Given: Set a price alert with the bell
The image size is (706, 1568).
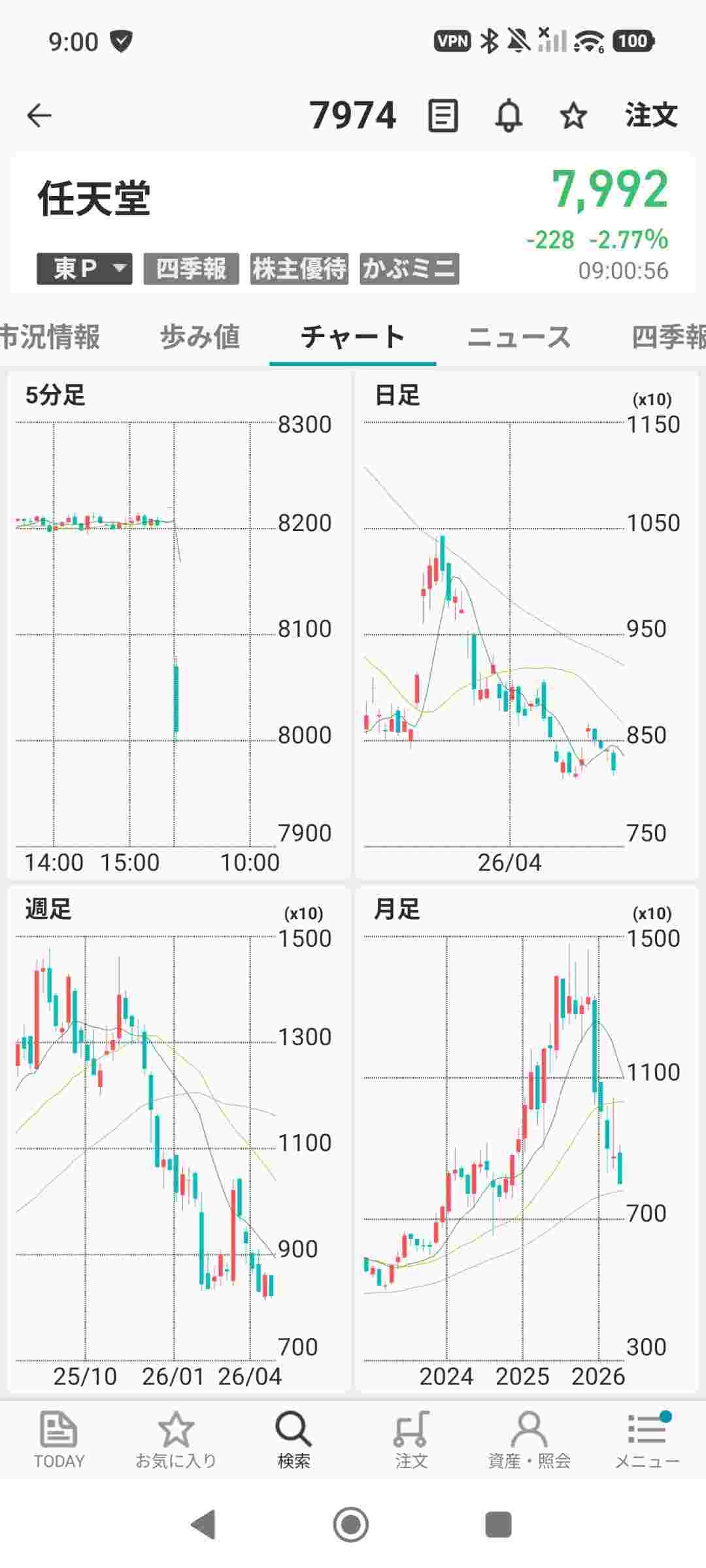Looking at the screenshot, I should (509, 116).
